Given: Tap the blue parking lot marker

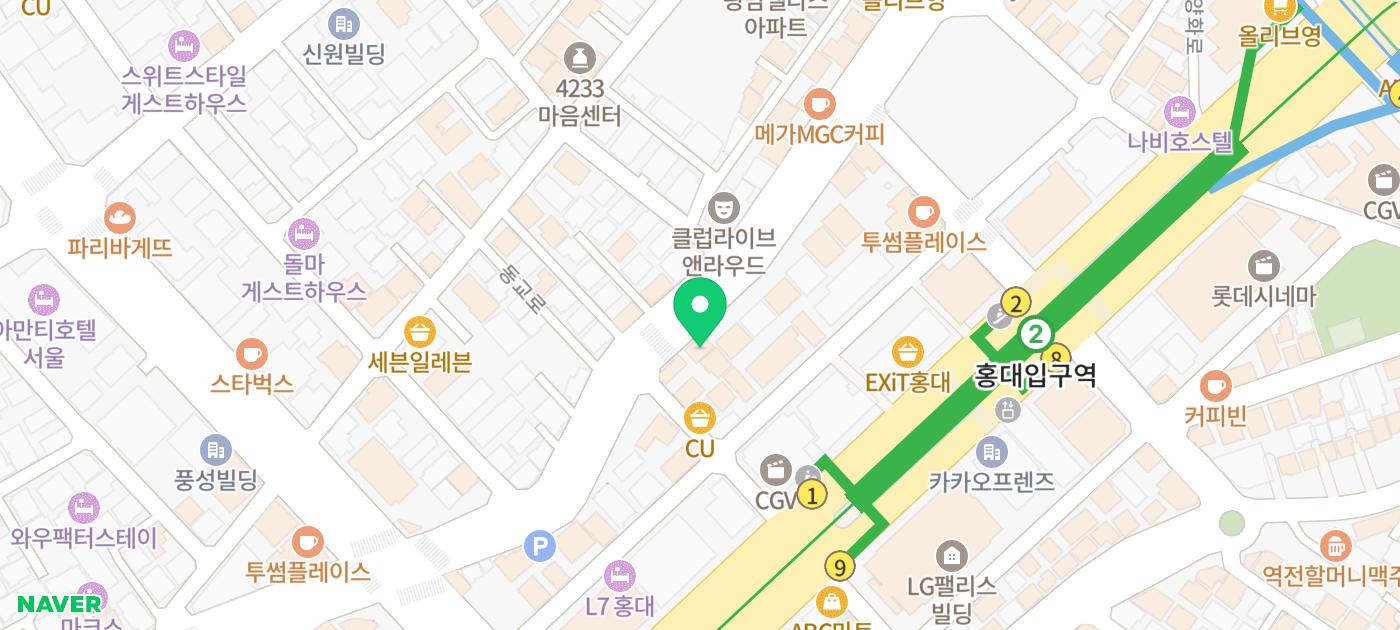Looking at the screenshot, I should (540, 547).
